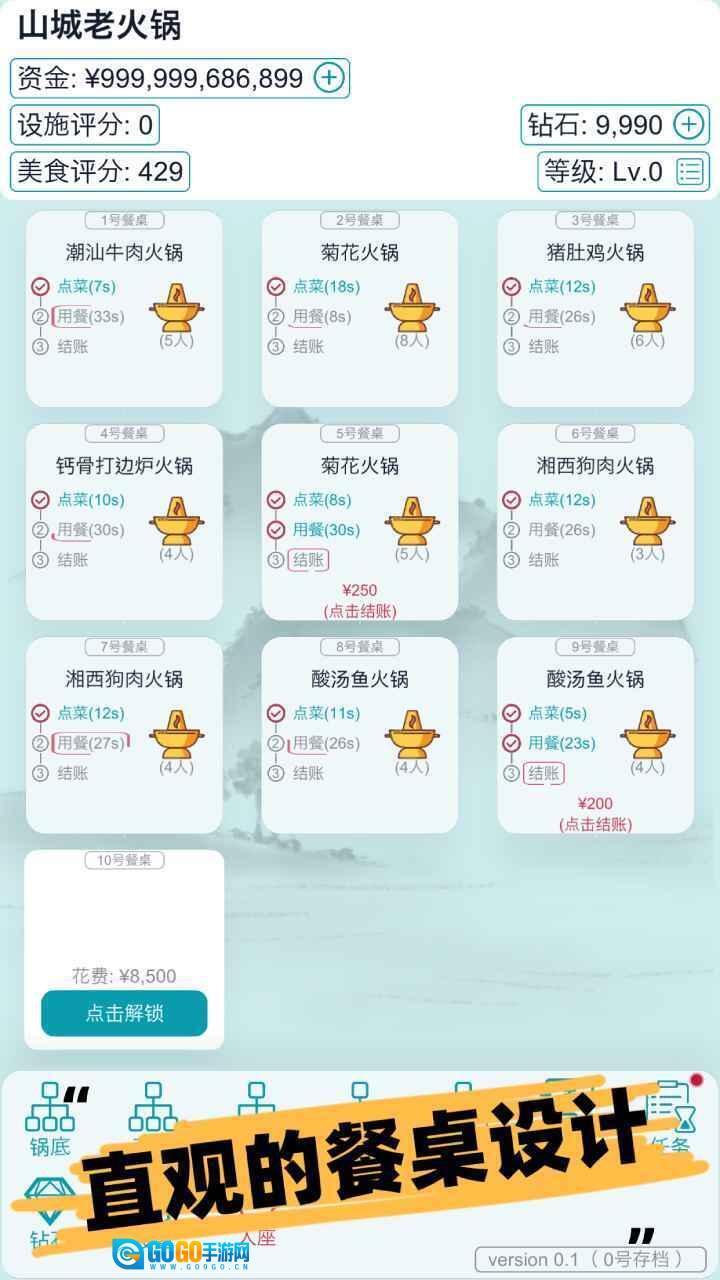Screen dimensions: 720x1280
Task: Unlock table 10 with 点击解锁
Action: [x=124, y=1013]
